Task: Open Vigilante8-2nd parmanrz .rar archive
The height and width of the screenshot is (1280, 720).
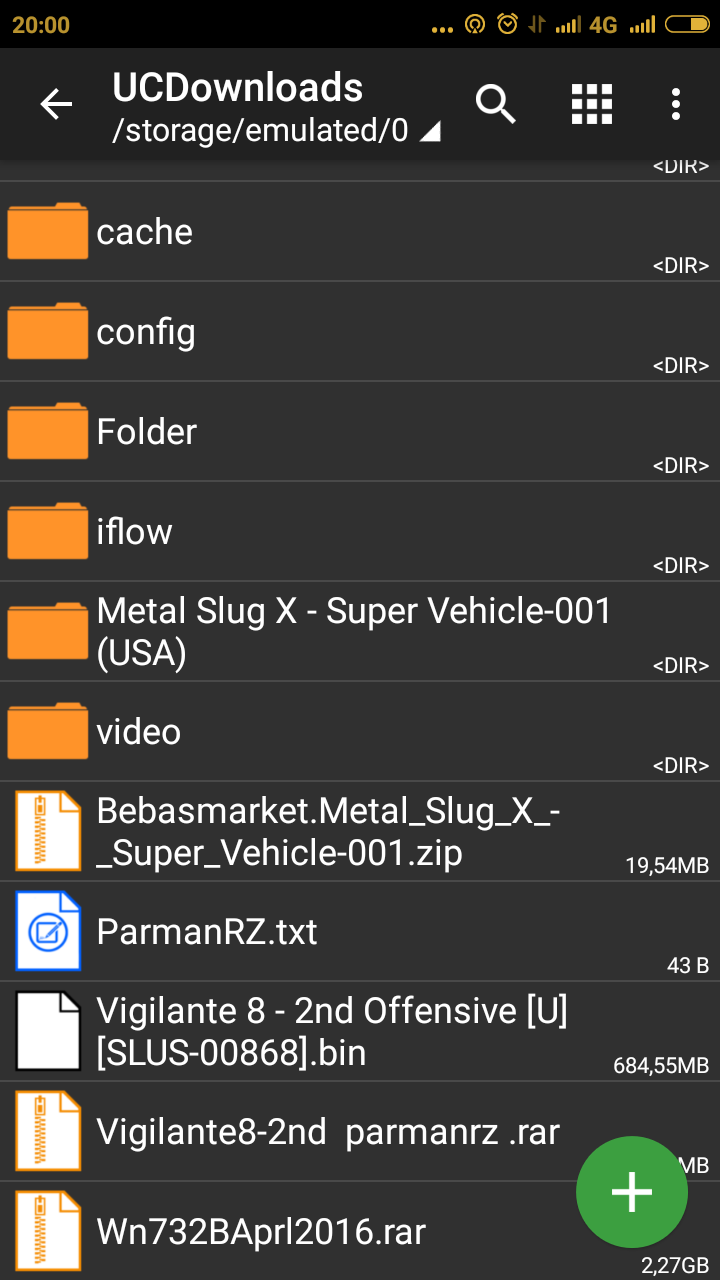Action: [x=300, y=1132]
